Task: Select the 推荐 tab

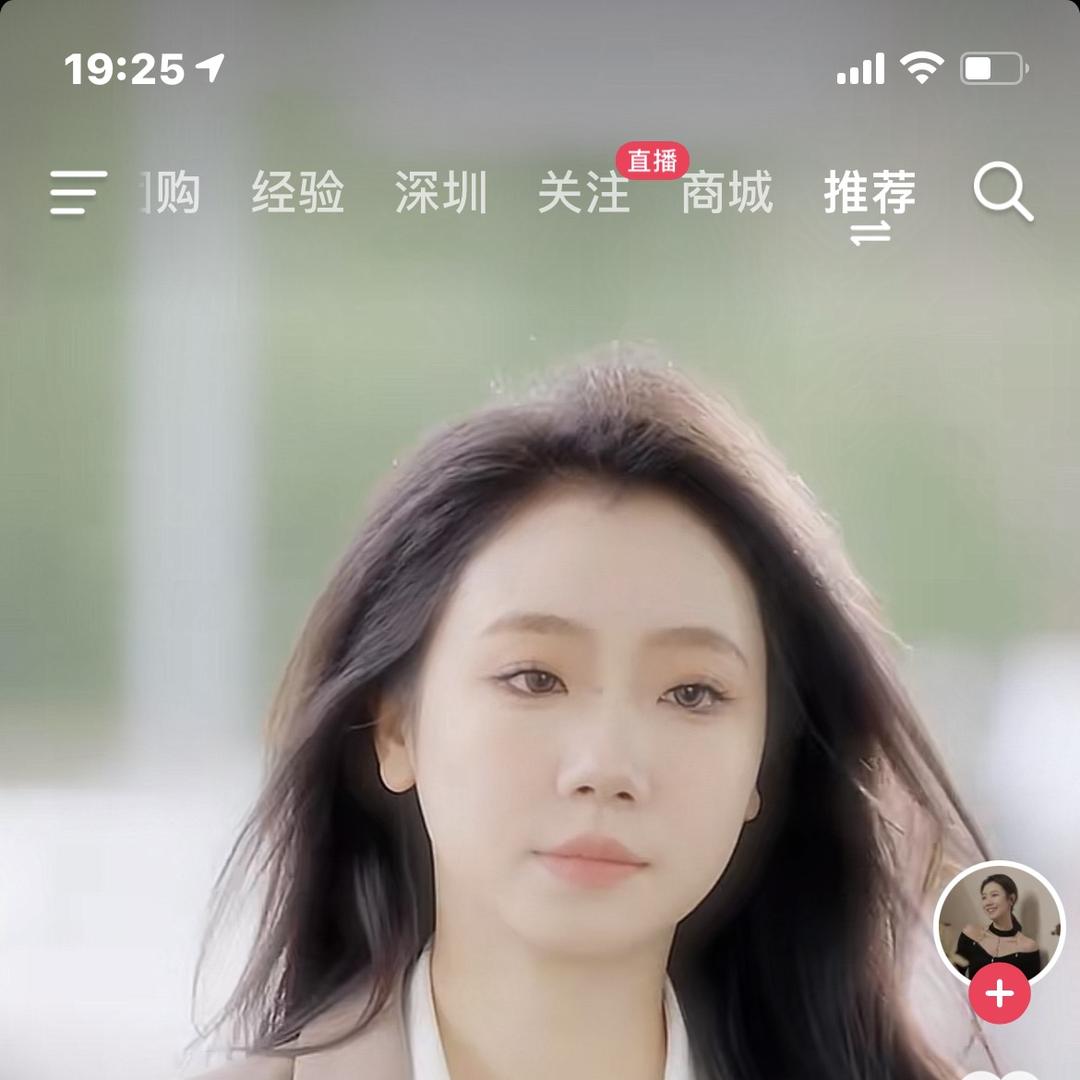Action: click(x=870, y=193)
